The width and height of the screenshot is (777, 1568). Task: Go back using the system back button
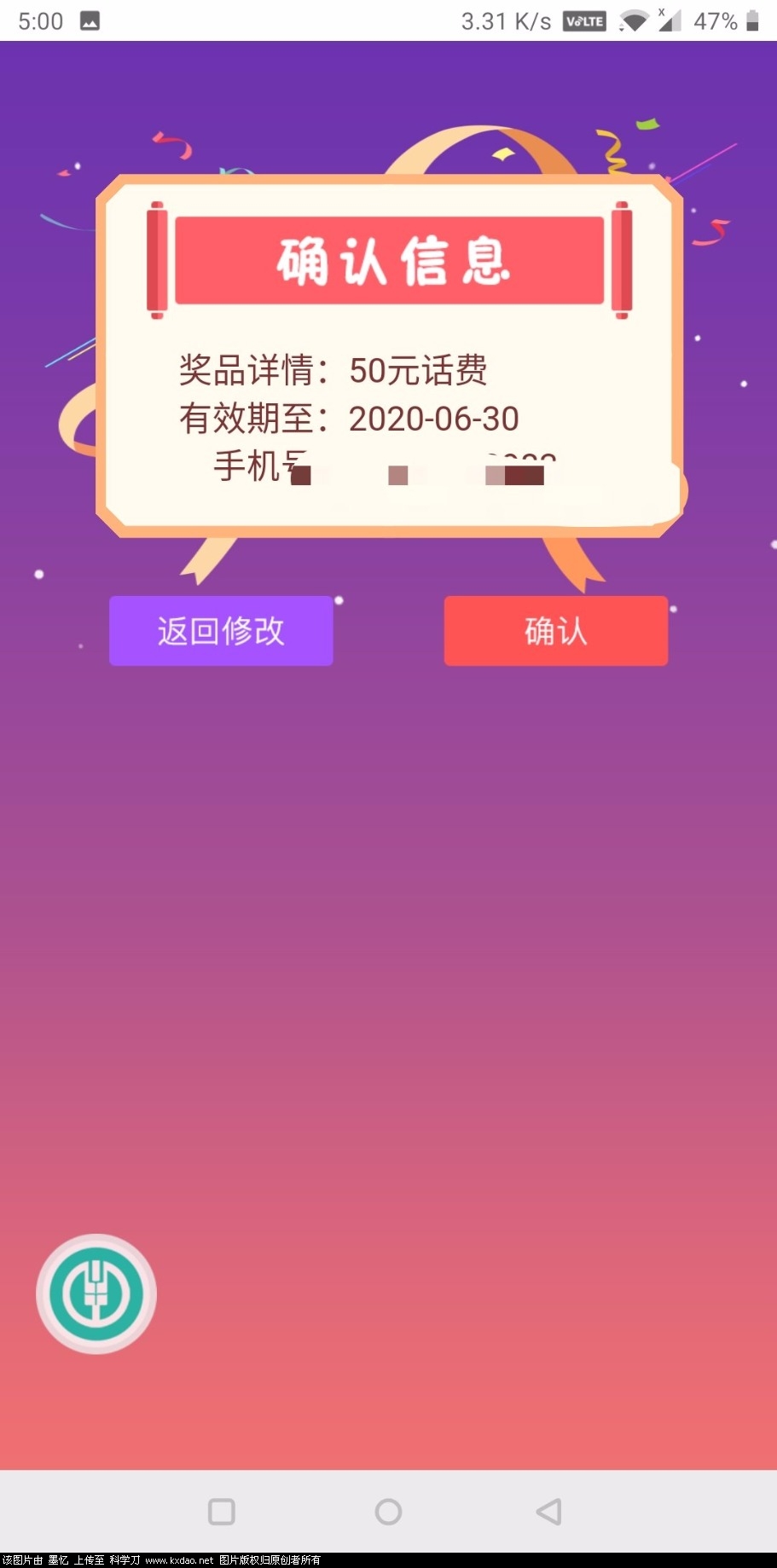tap(548, 1512)
